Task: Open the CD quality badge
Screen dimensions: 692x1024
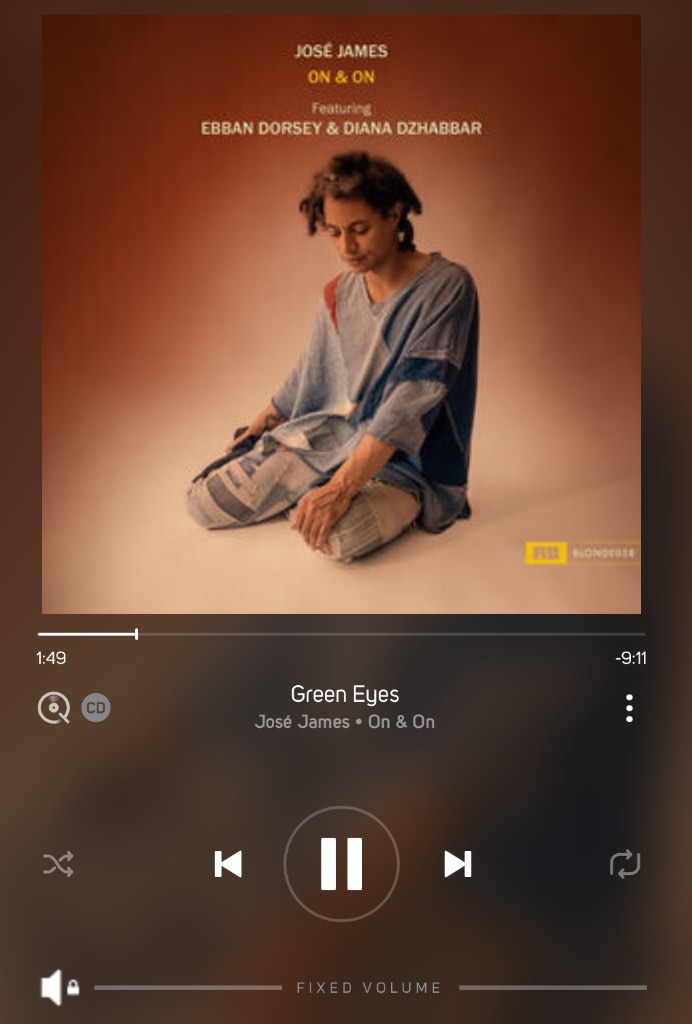Action: click(x=96, y=708)
